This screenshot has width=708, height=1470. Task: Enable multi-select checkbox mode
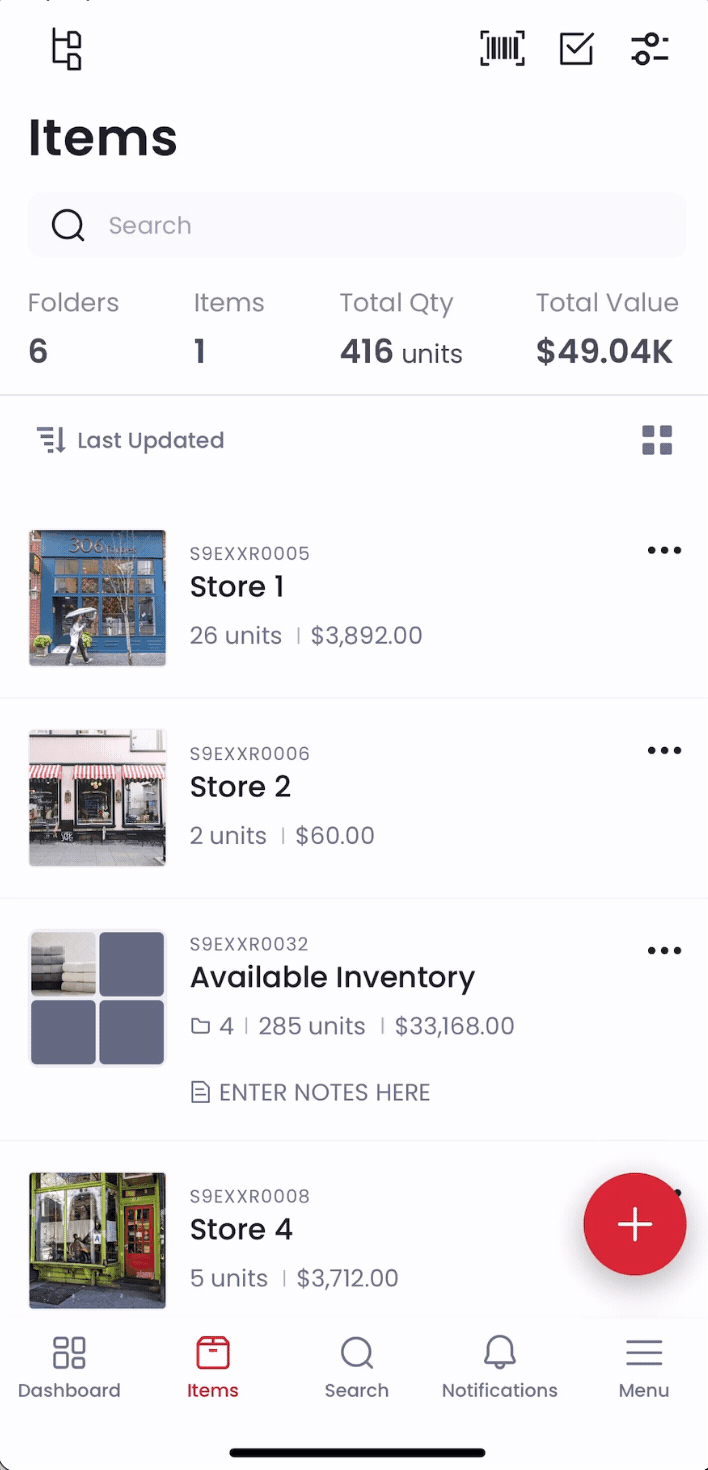tap(576, 49)
